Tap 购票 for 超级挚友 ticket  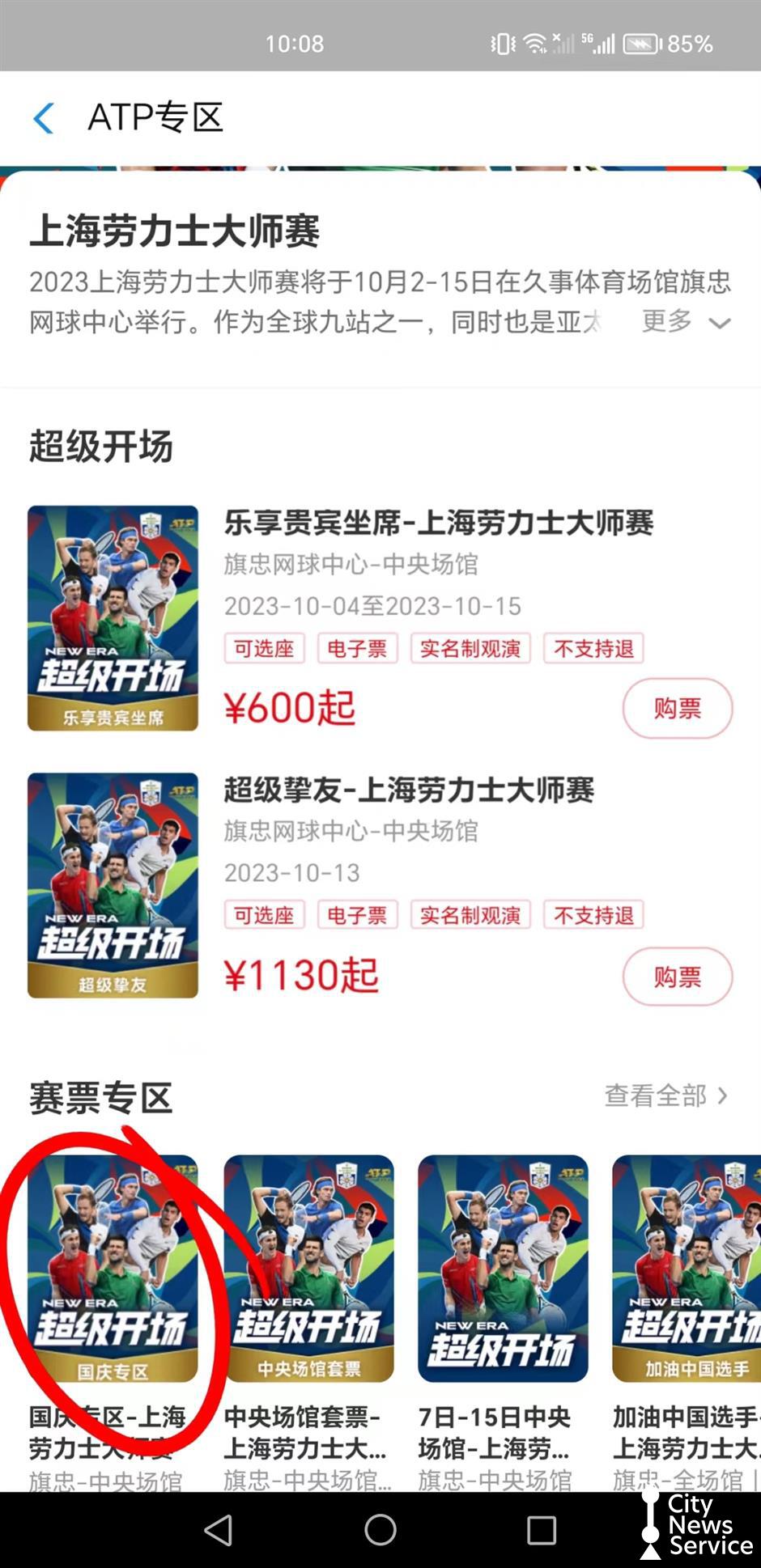677,977
